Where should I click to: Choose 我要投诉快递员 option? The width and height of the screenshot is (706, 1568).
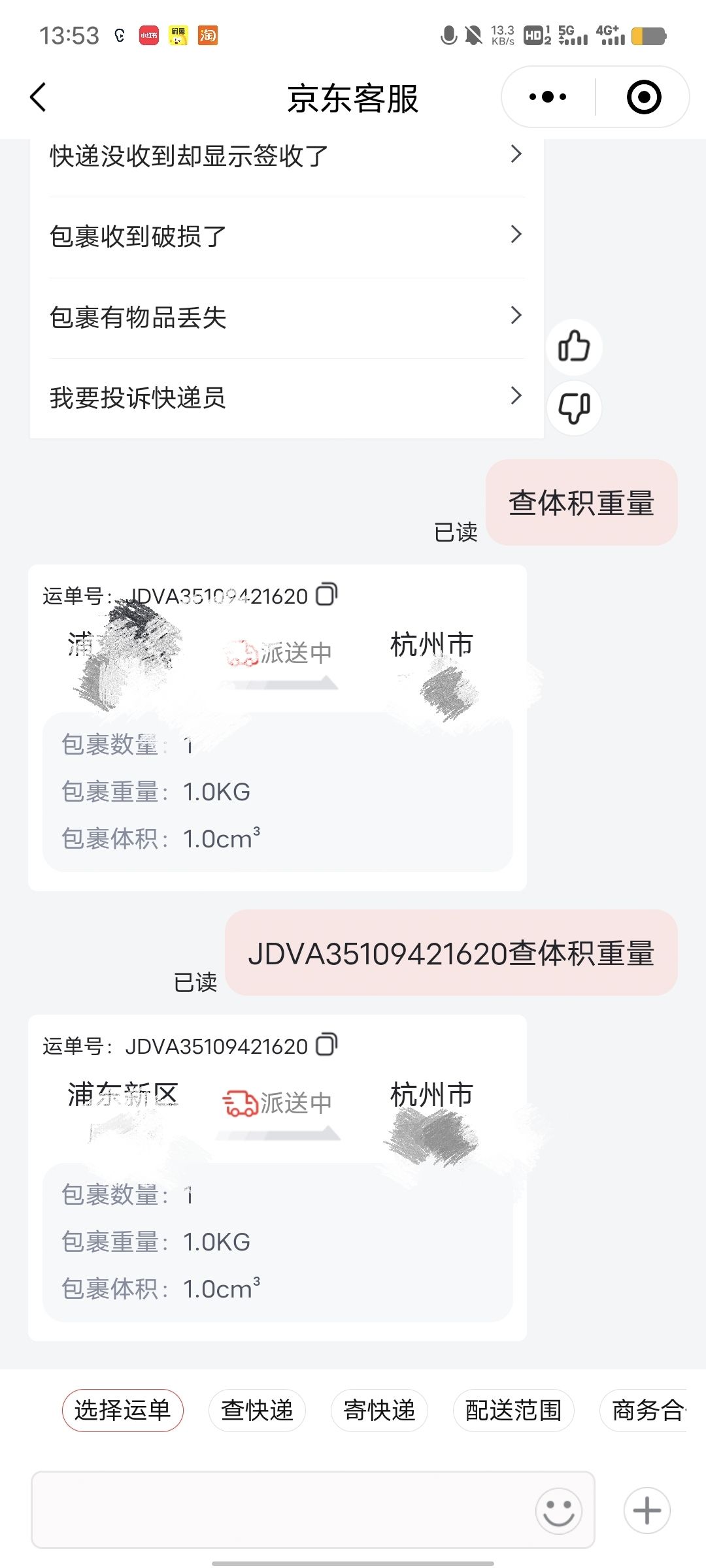tap(287, 397)
